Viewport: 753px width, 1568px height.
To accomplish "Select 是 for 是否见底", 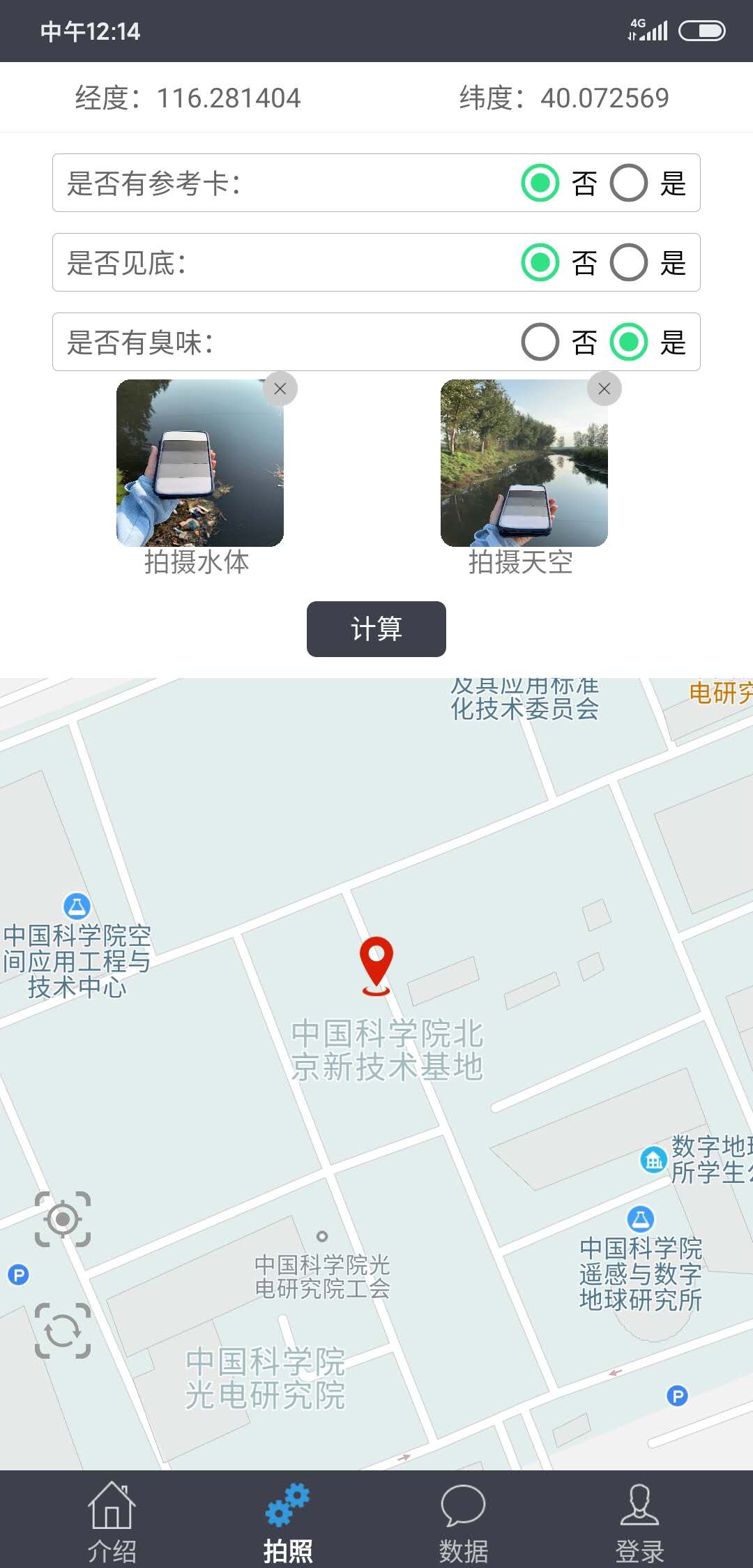I will tap(630, 263).
